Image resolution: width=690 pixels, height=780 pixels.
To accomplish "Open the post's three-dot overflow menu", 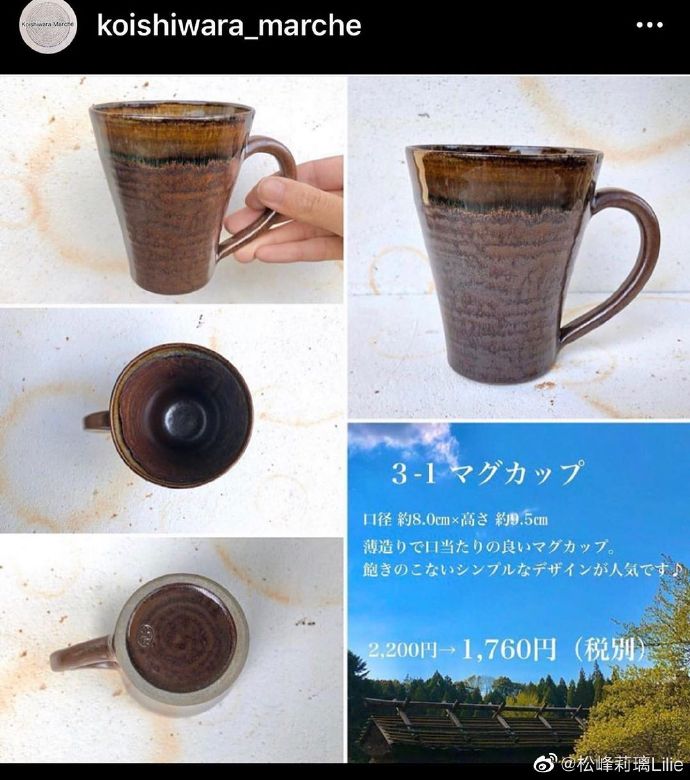I will point(649,26).
